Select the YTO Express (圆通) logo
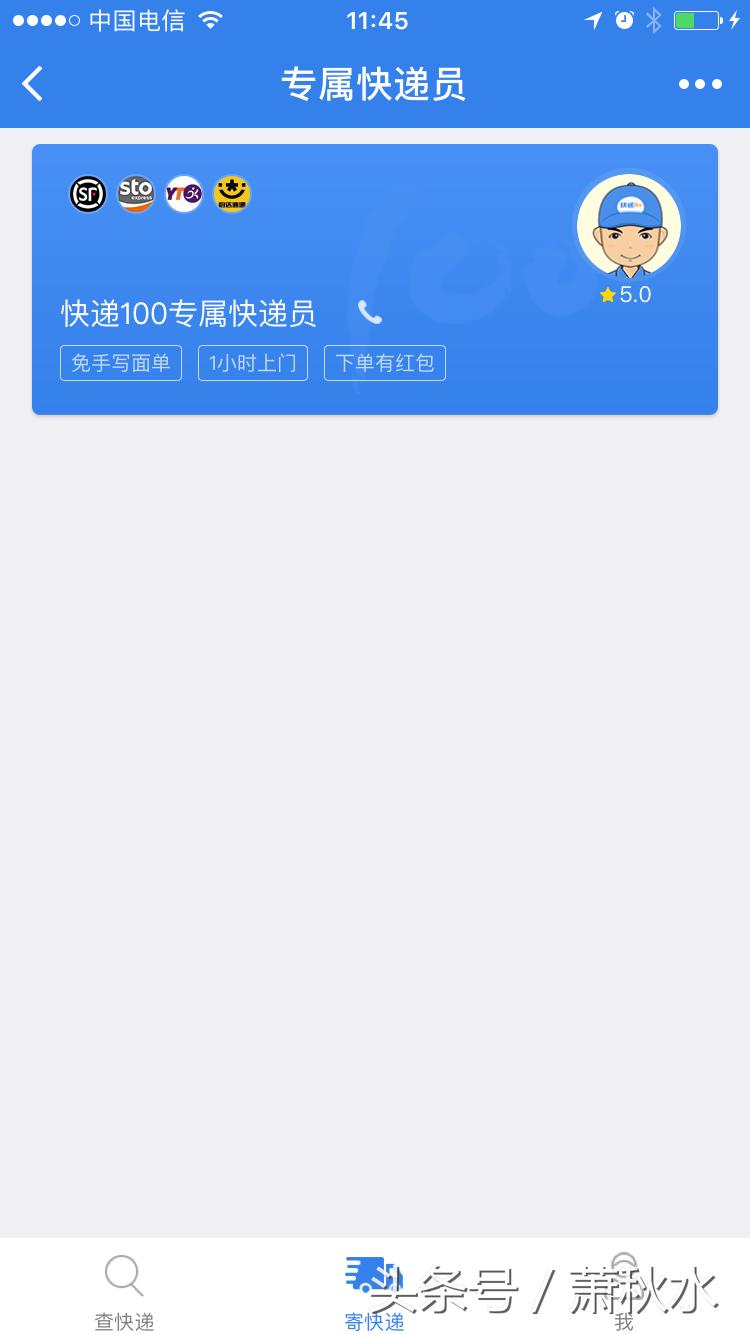750x1334 pixels. (183, 193)
